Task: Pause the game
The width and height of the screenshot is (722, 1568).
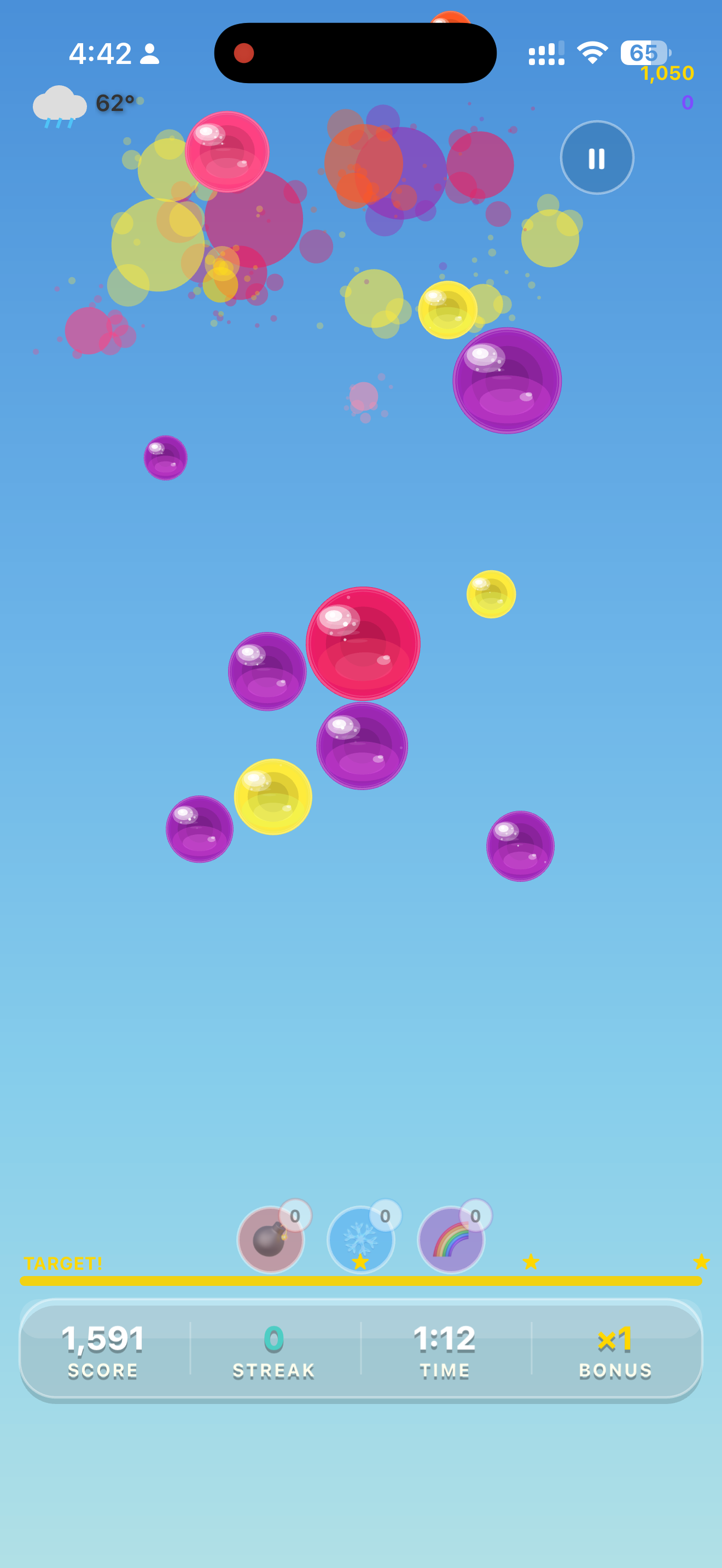Action: (x=596, y=157)
